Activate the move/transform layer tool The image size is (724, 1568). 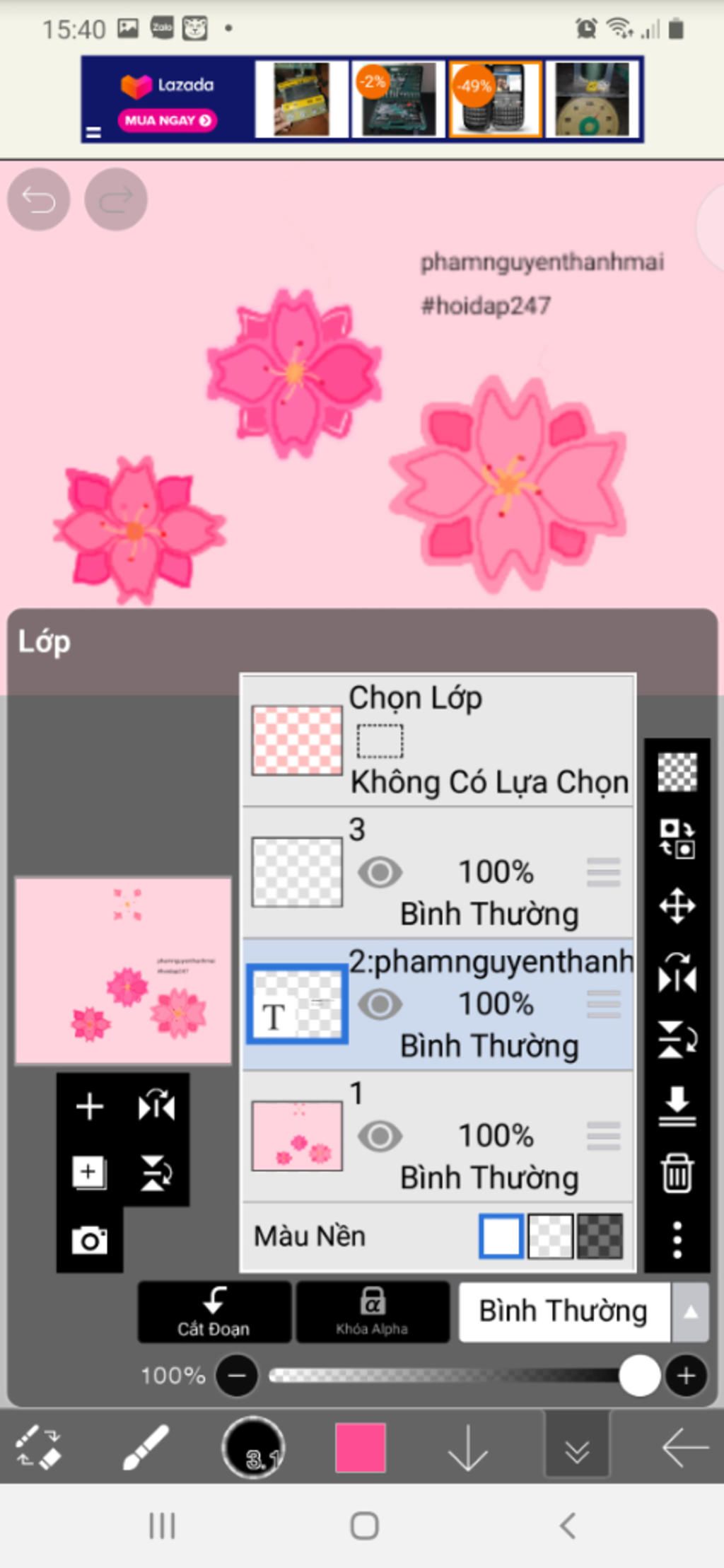point(677,906)
